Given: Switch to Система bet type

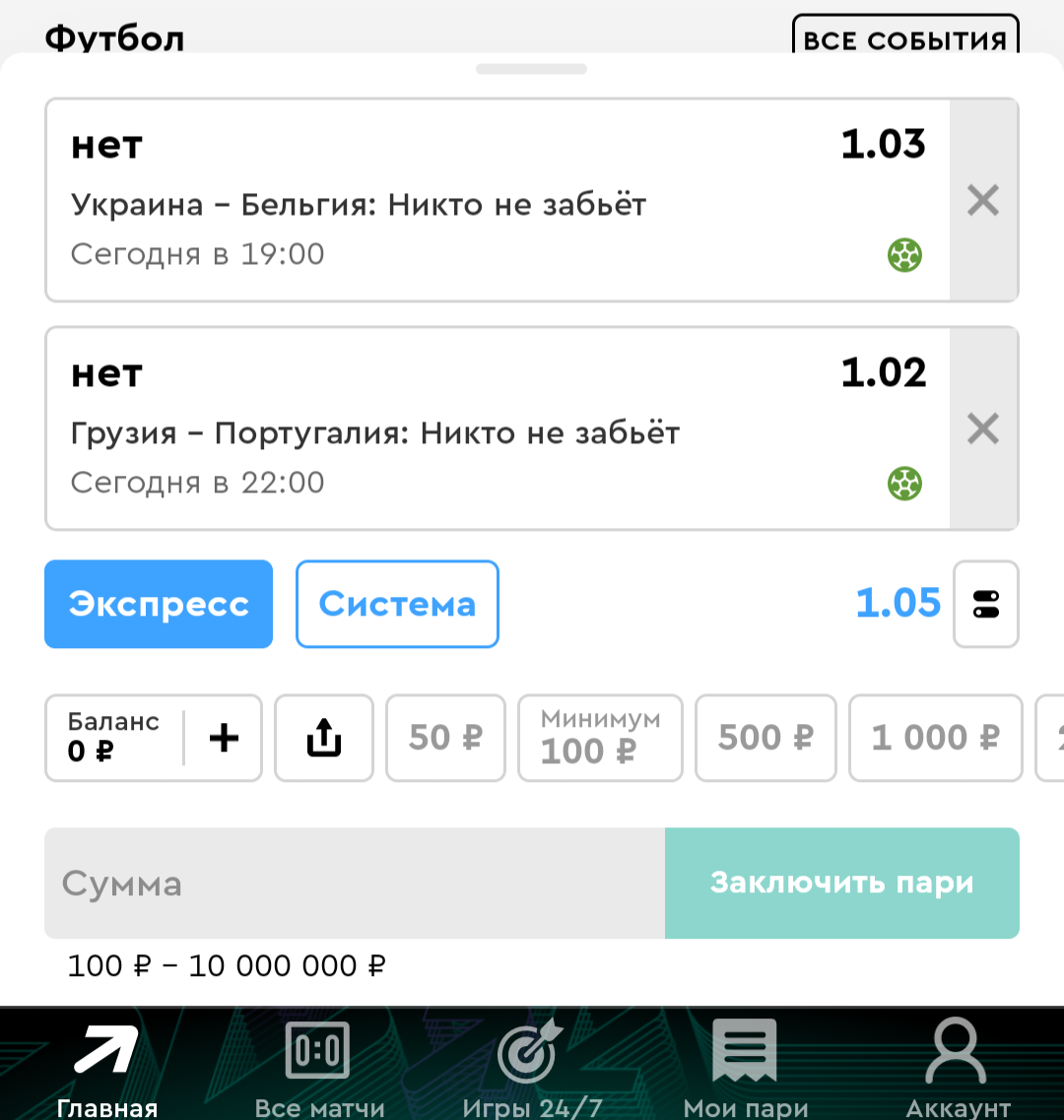Looking at the screenshot, I should pos(397,604).
